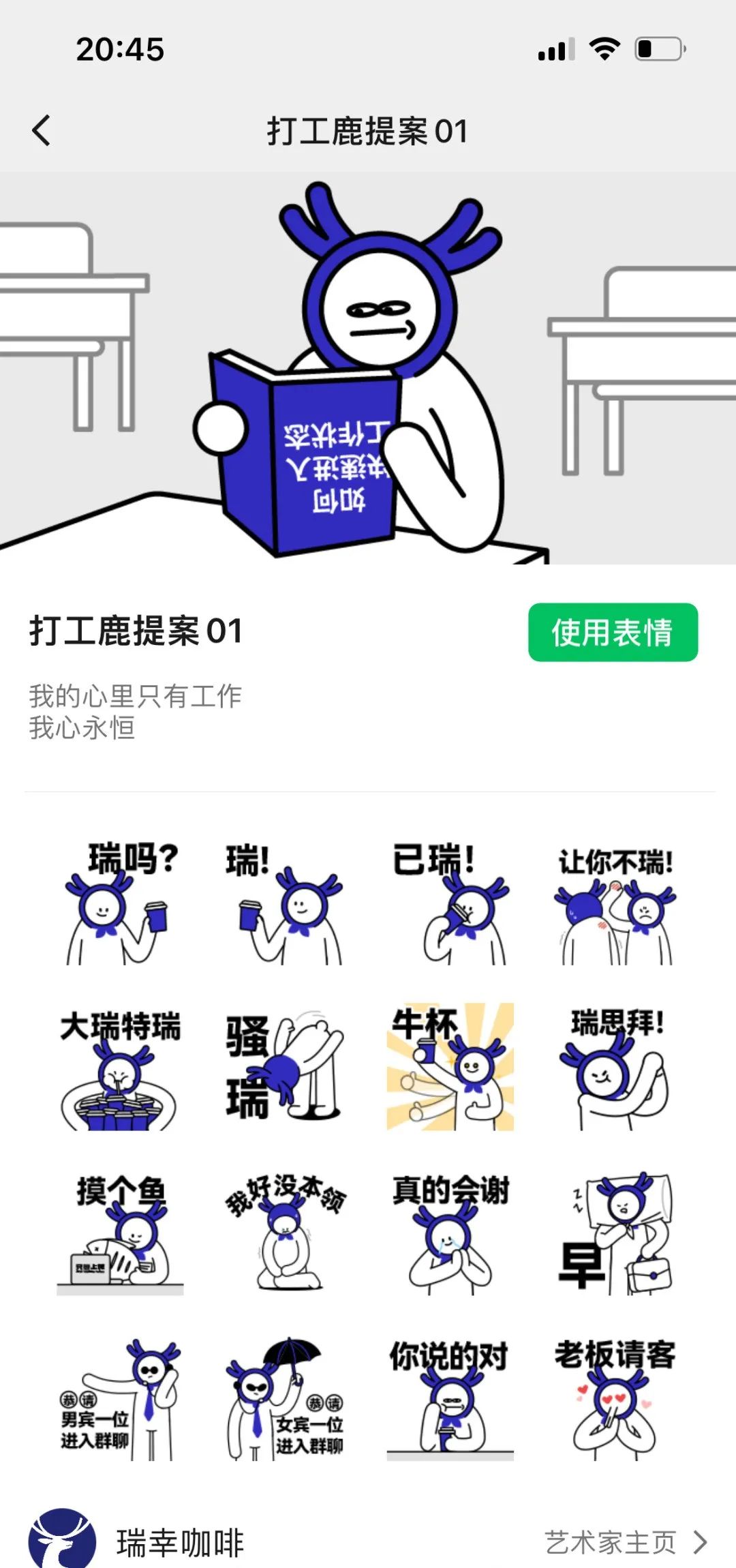The width and height of the screenshot is (736, 1568).
Task: Go back using the arrow icon
Action: click(x=42, y=130)
